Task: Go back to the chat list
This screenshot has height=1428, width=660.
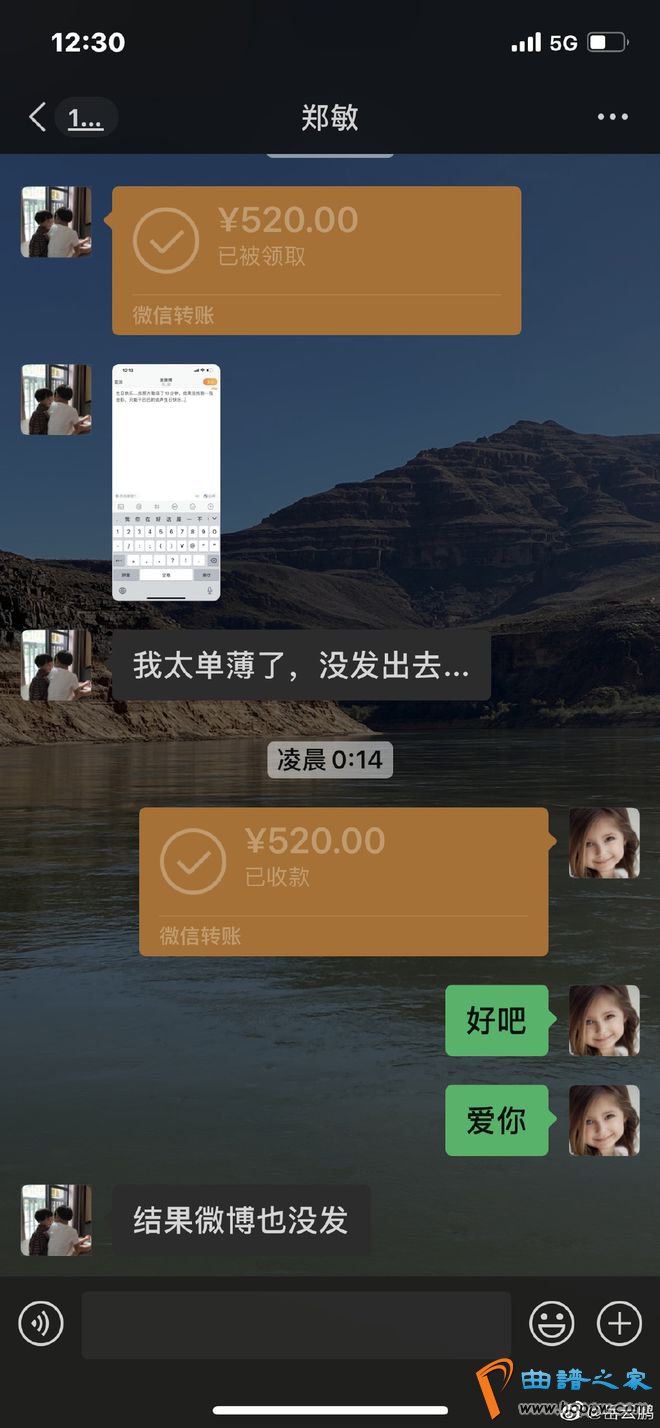Action: click(x=38, y=118)
